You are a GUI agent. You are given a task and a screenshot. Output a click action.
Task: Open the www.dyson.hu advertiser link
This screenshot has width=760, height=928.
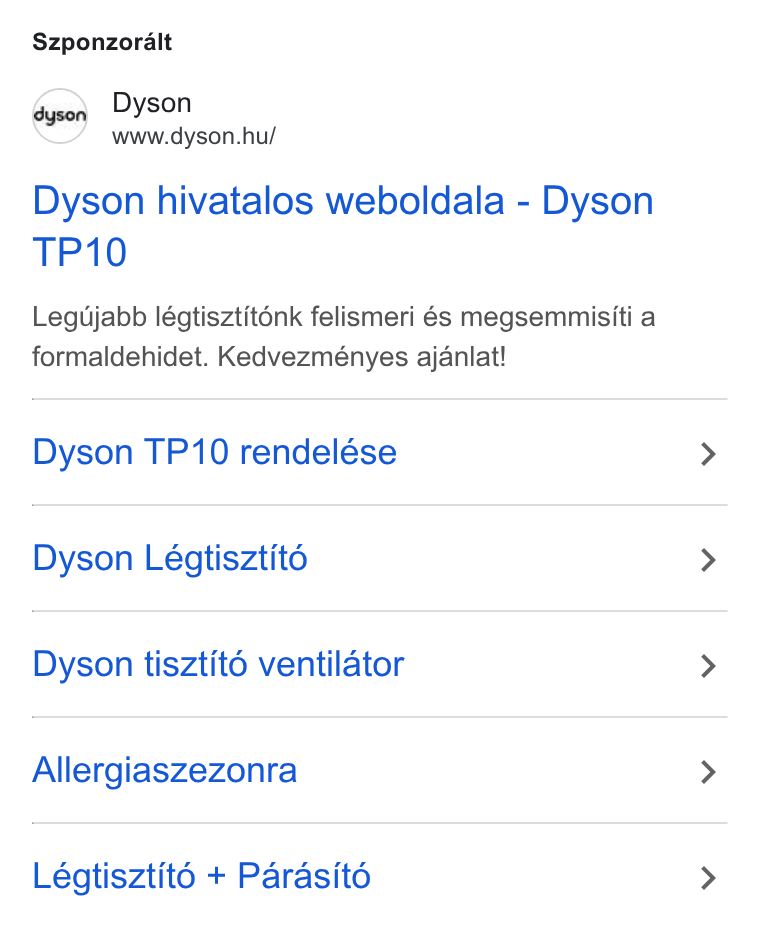point(194,136)
